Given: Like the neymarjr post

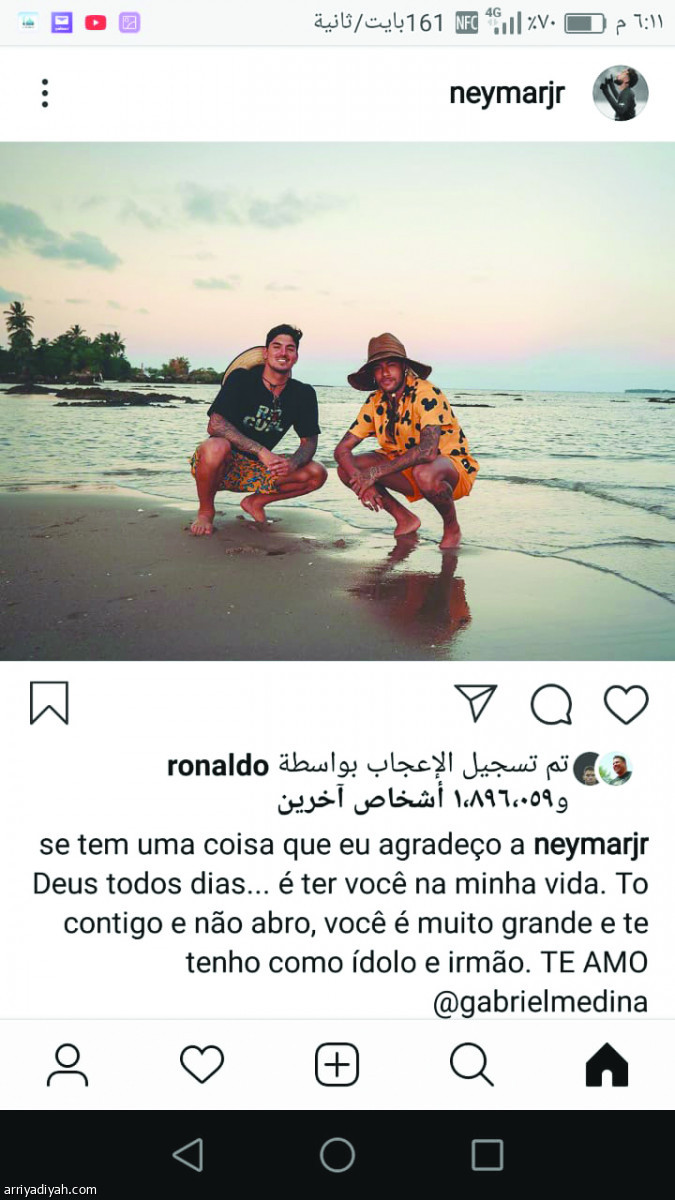Looking at the screenshot, I should (626, 704).
